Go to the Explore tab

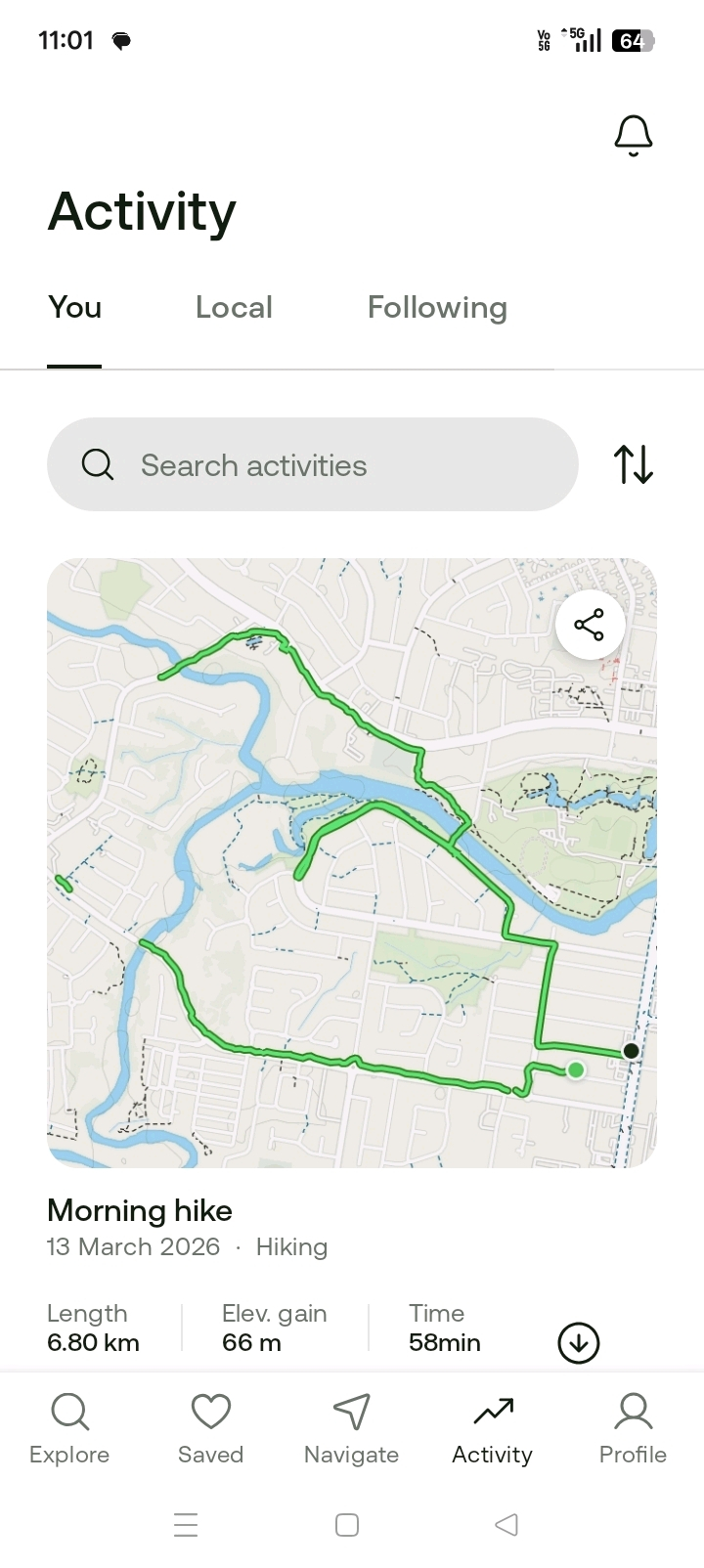tap(69, 1428)
